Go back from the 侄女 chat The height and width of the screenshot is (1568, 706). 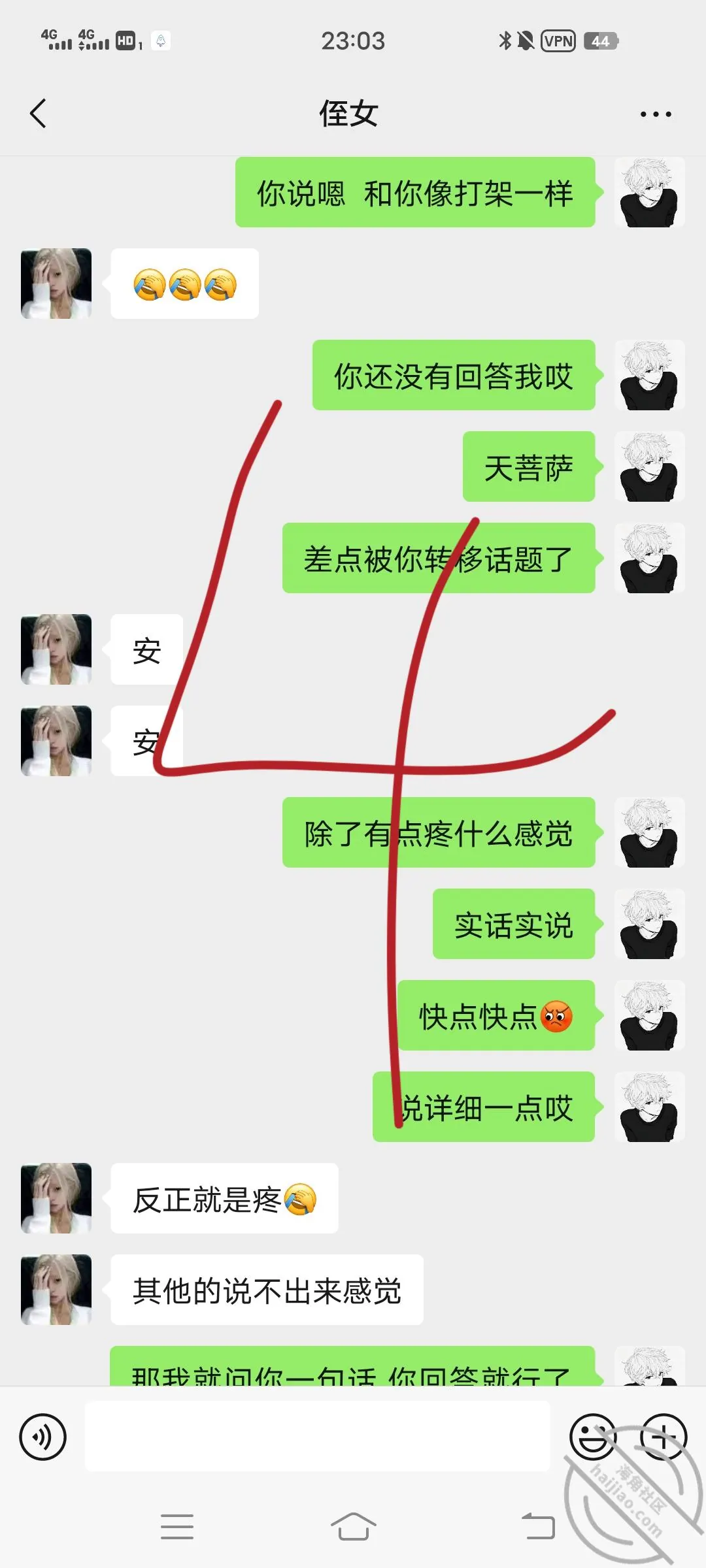click(39, 114)
